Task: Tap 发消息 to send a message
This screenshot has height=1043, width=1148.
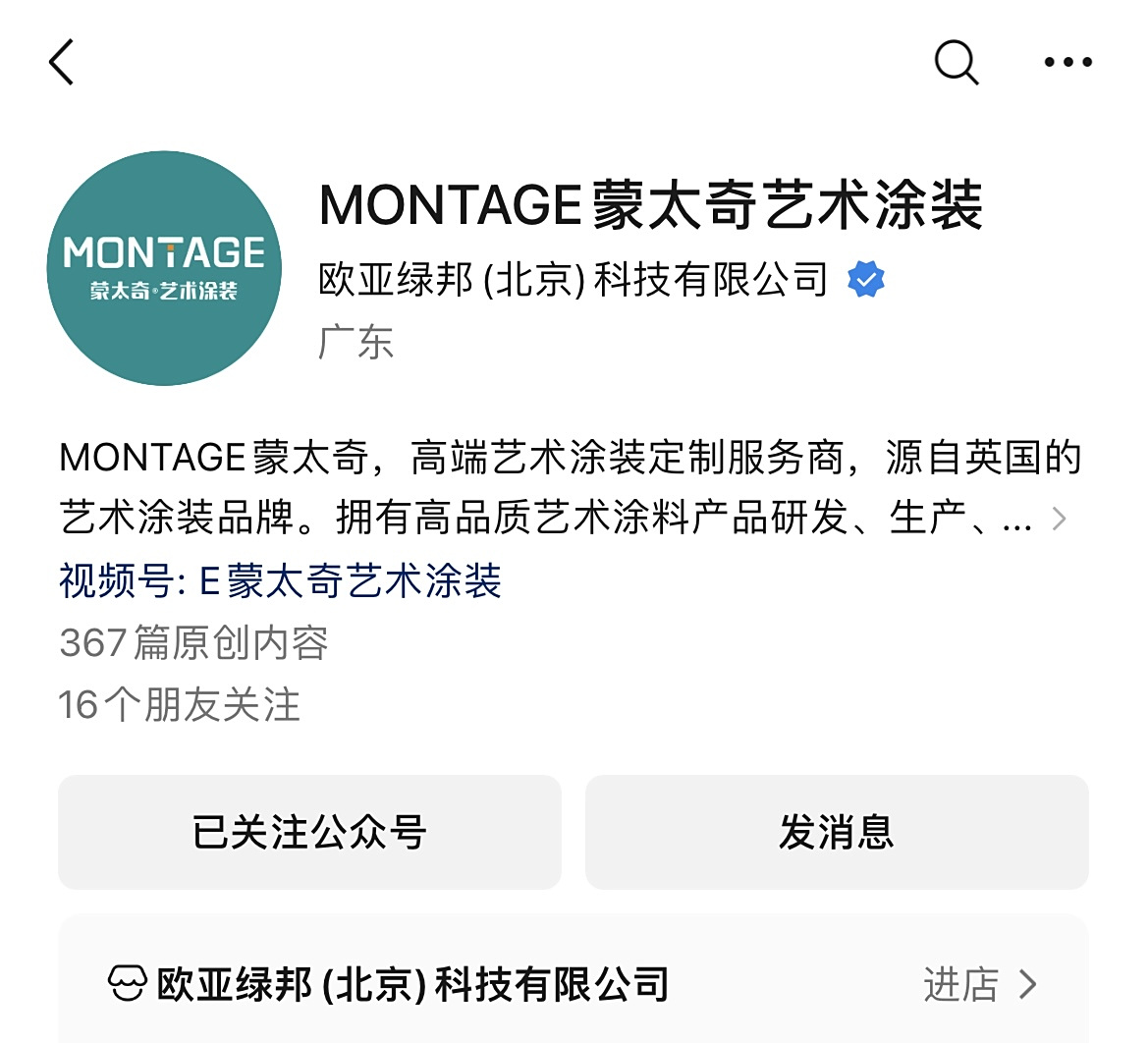Action: click(837, 832)
